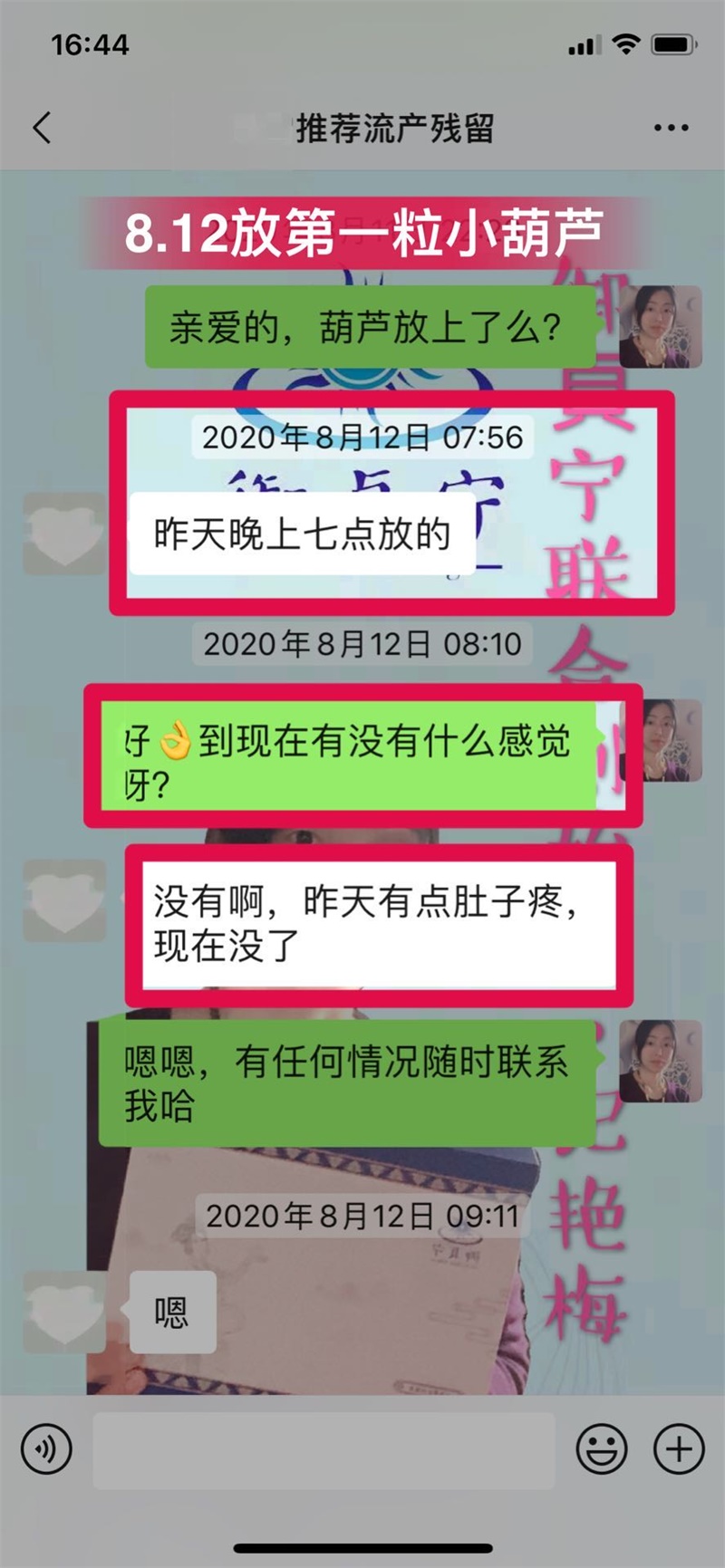Tap the contact avatar beside 昨天晚上七点放的

click(63, 534)
